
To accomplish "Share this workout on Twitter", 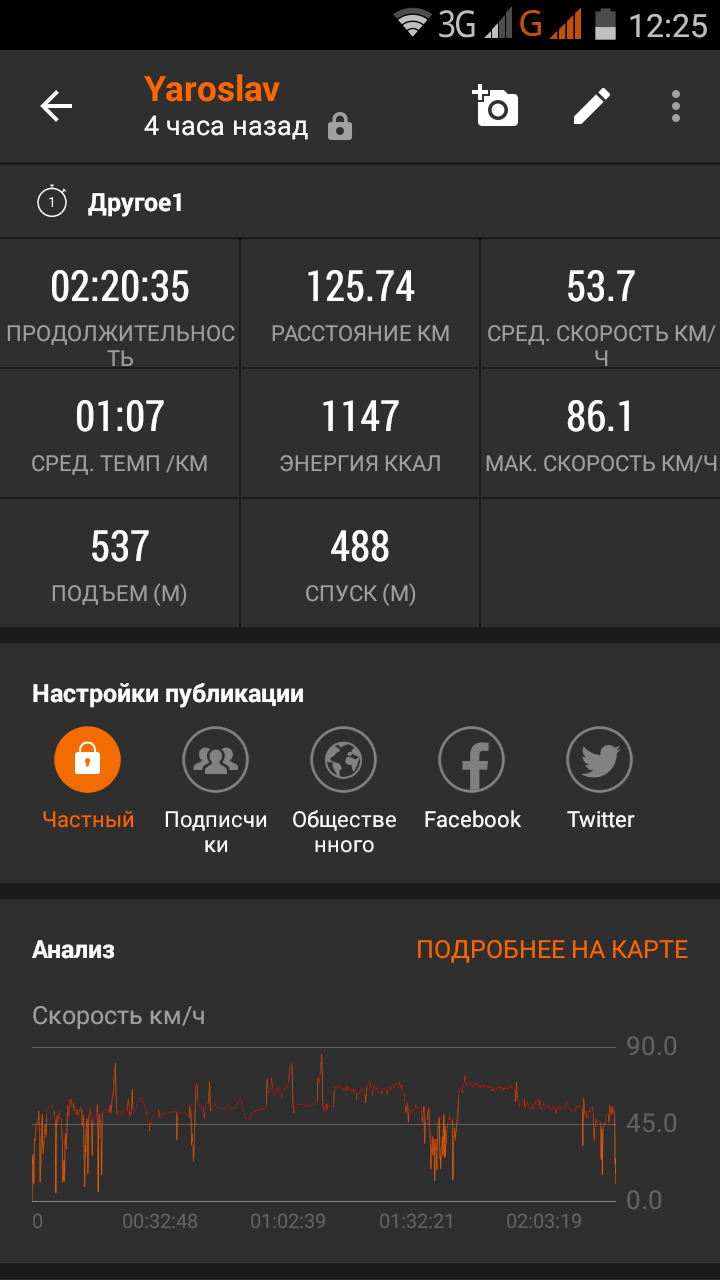I will (x=600, y=761).
